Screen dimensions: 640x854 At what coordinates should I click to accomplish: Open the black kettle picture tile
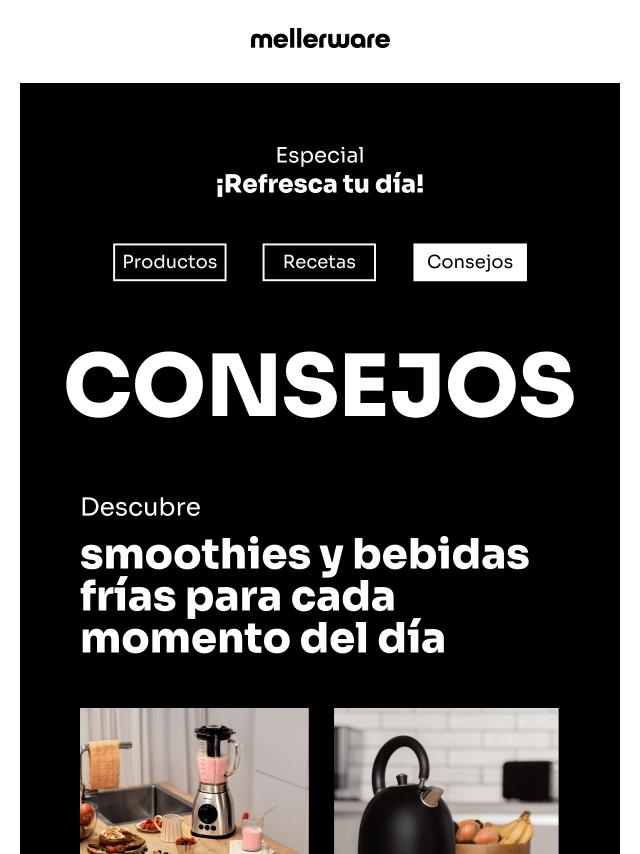(x=446, y=780)
